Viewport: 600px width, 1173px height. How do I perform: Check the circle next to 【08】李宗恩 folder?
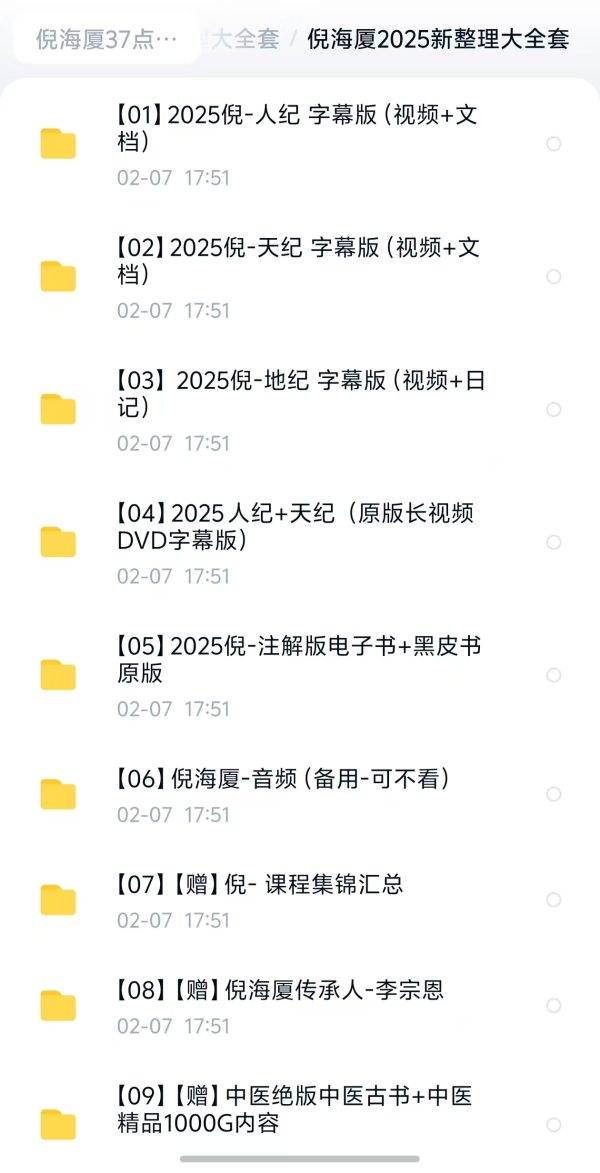553,1006
